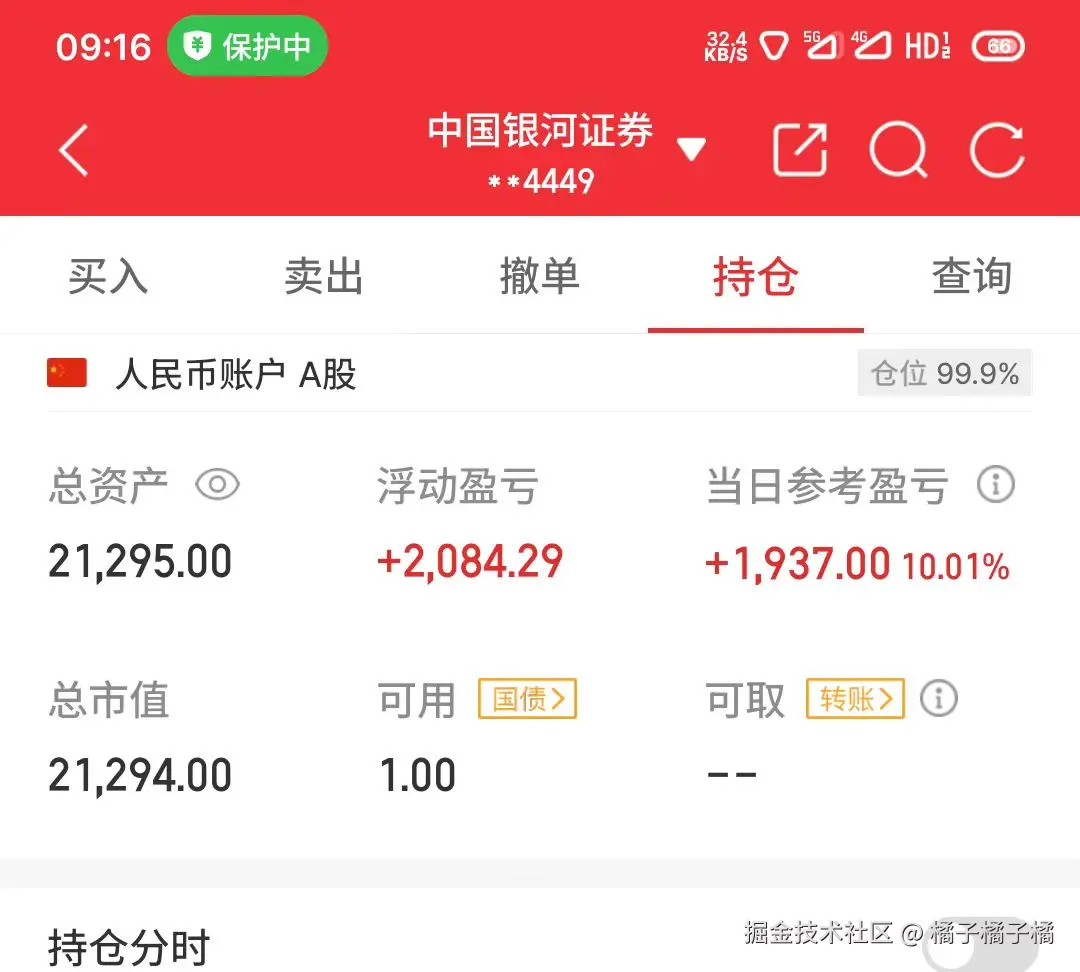Show info icon next to 转账
The height and width of the screenshot is (972, 1080).
pos(938,699)
